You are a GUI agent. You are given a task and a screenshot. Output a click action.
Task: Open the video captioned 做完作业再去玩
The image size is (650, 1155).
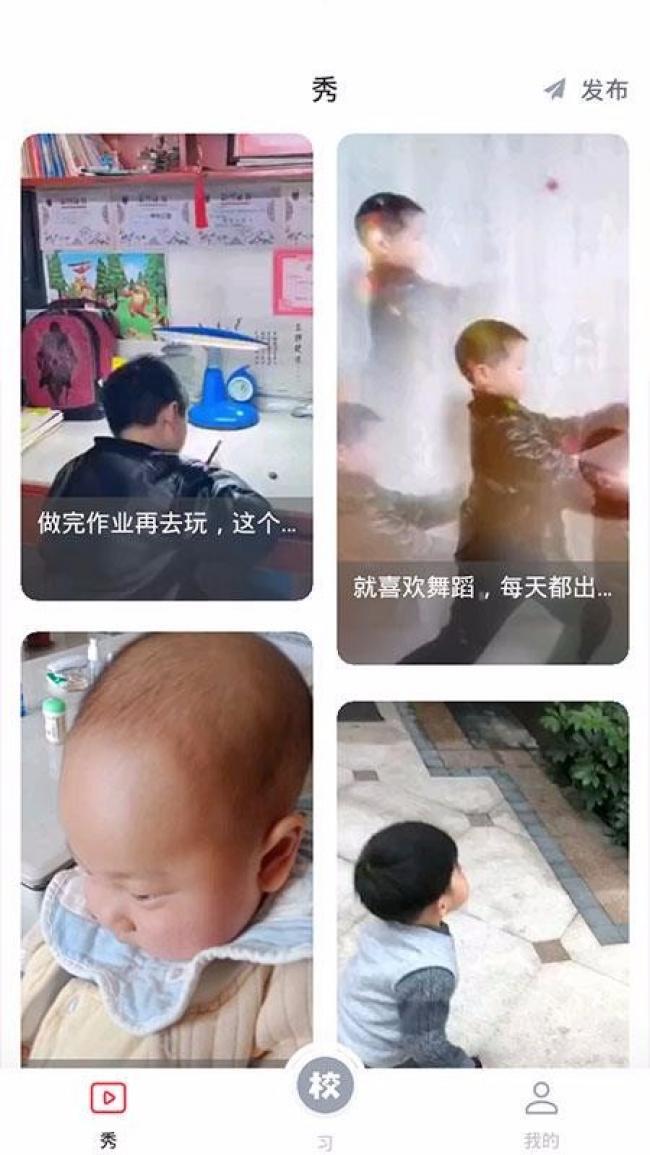click(166, 366)
